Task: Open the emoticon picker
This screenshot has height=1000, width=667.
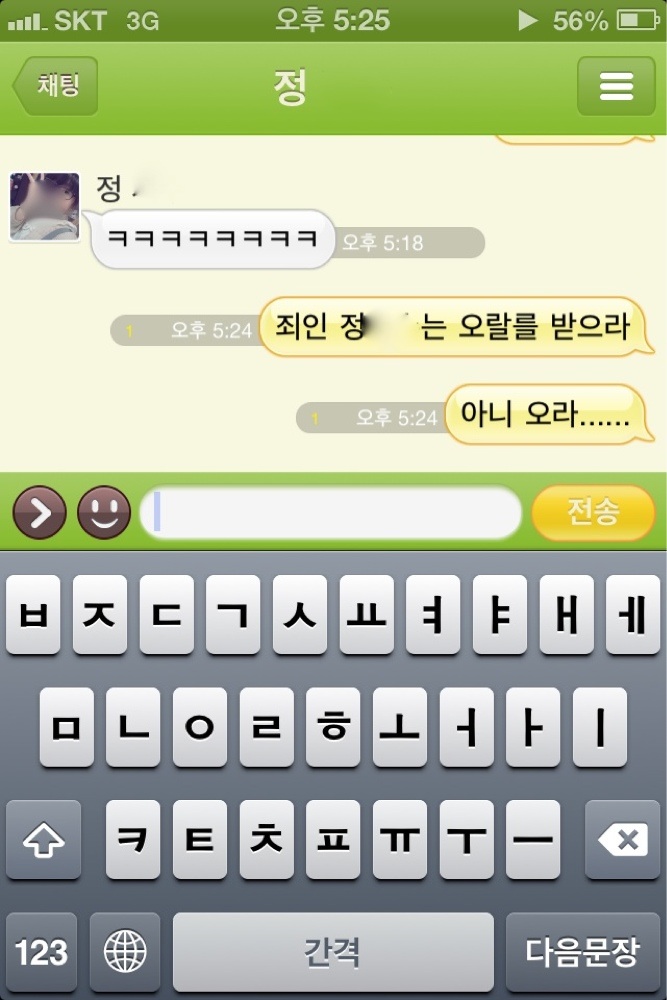Action: [103, 513]
